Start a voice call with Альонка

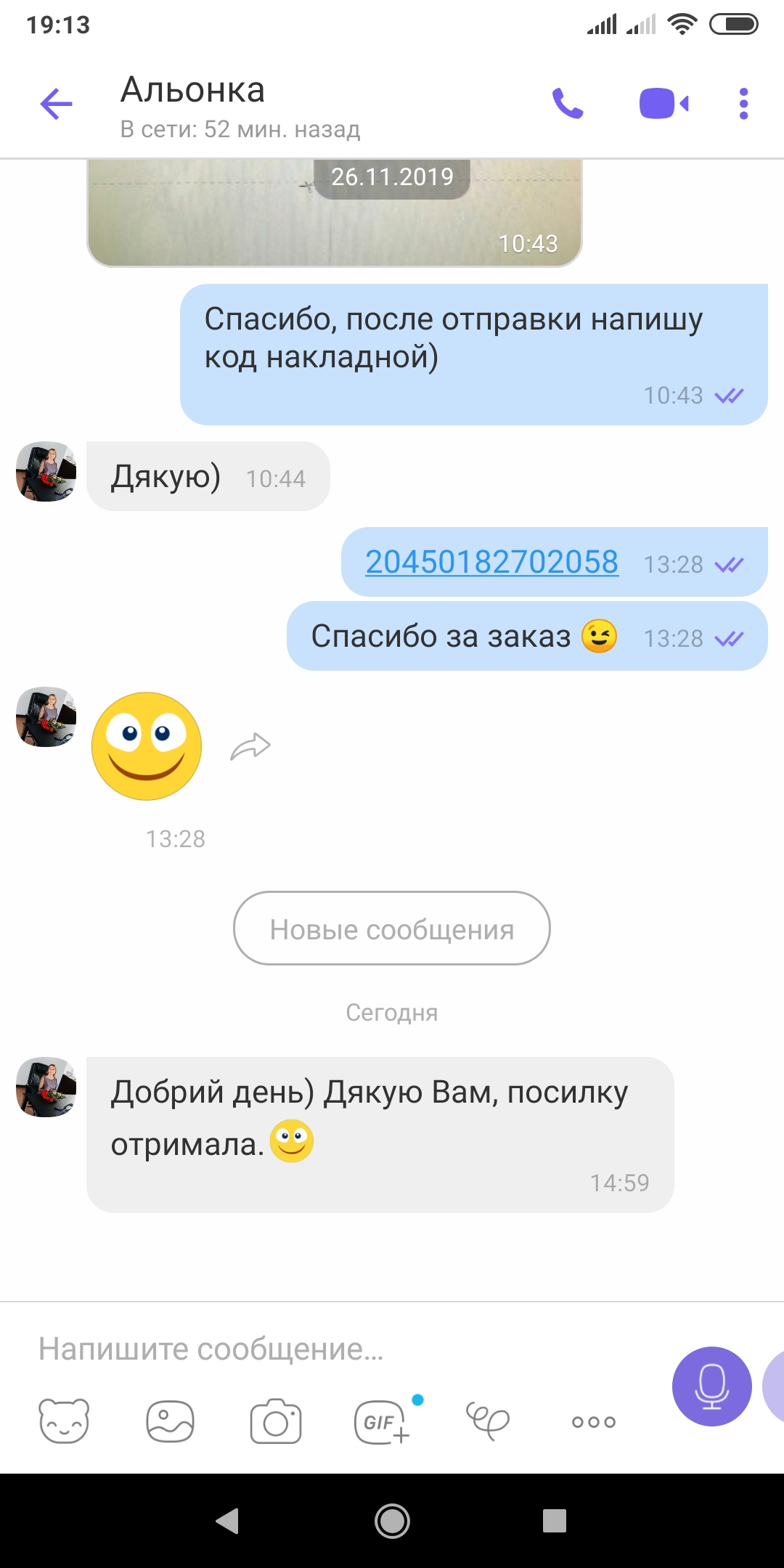tap(568, 104)
